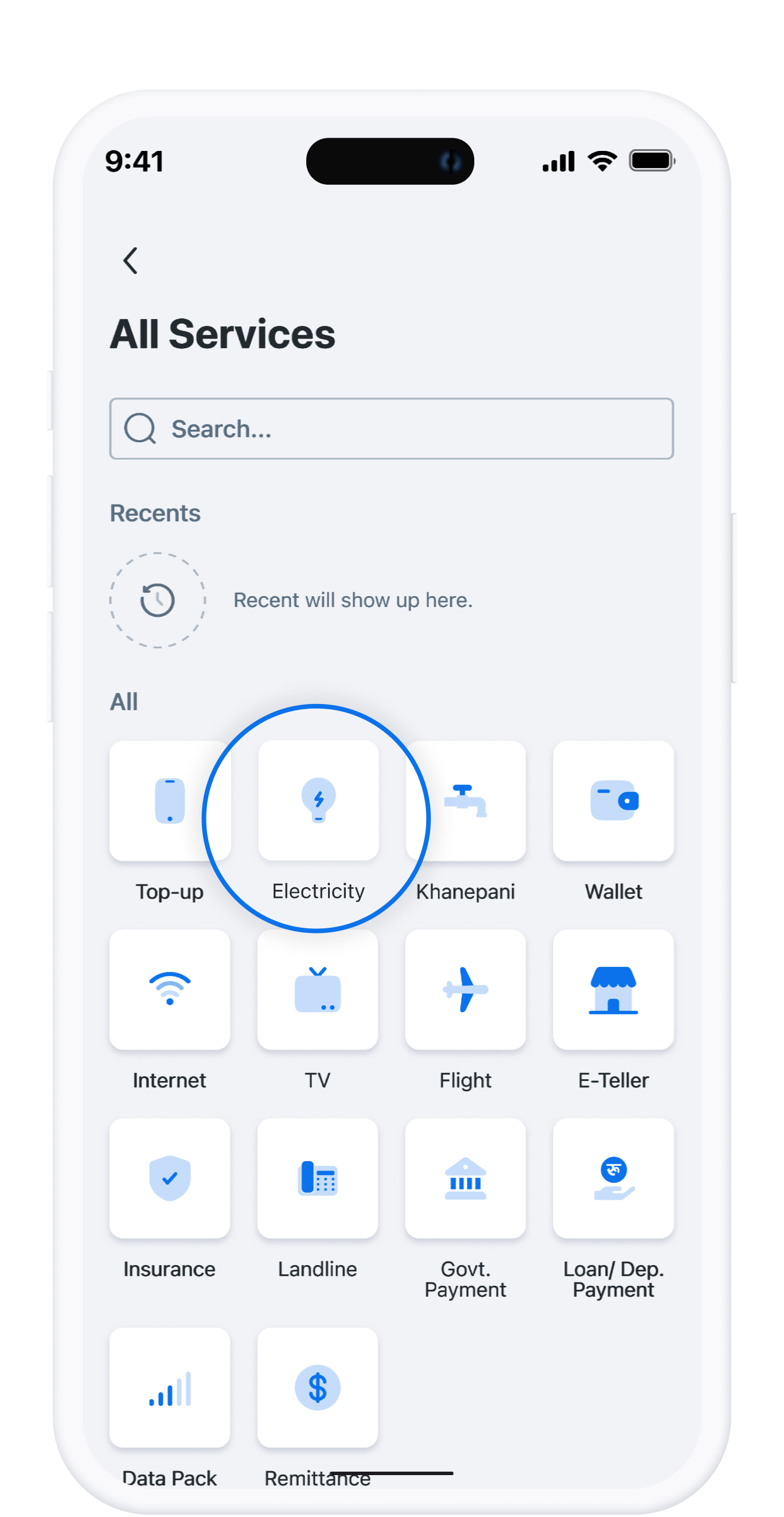
Task: Open the Insurance service
Action: (x=170, y=1178)
